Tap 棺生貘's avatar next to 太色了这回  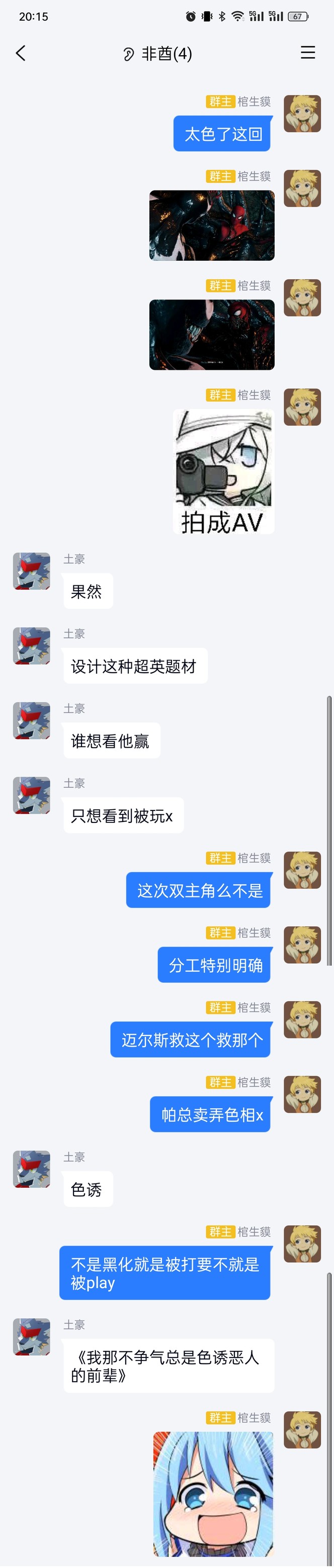[302, 114]
